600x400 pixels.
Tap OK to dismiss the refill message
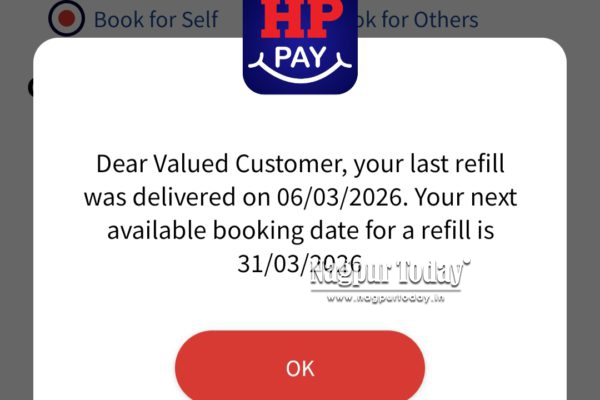[300, 367]
